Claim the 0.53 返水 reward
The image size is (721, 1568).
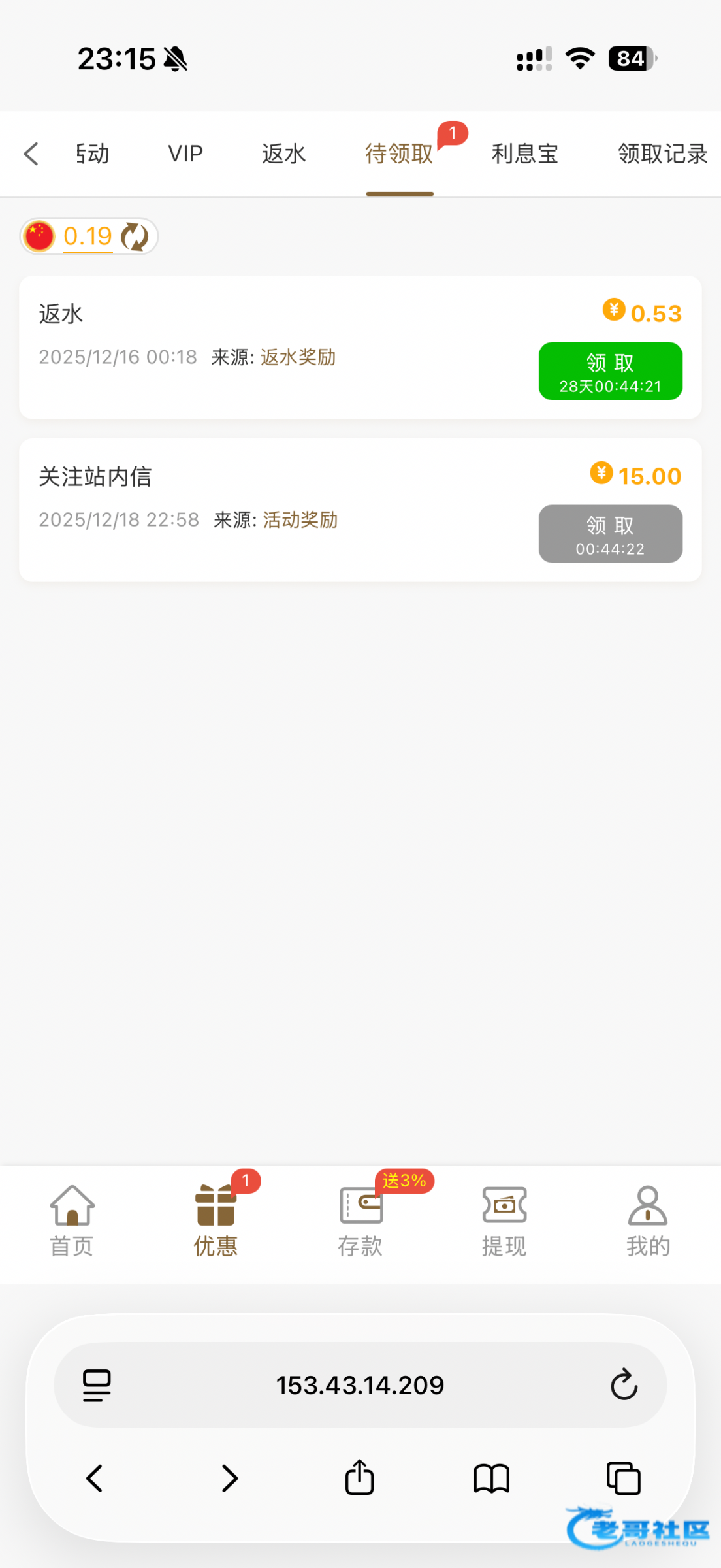(x=610, y=371)
